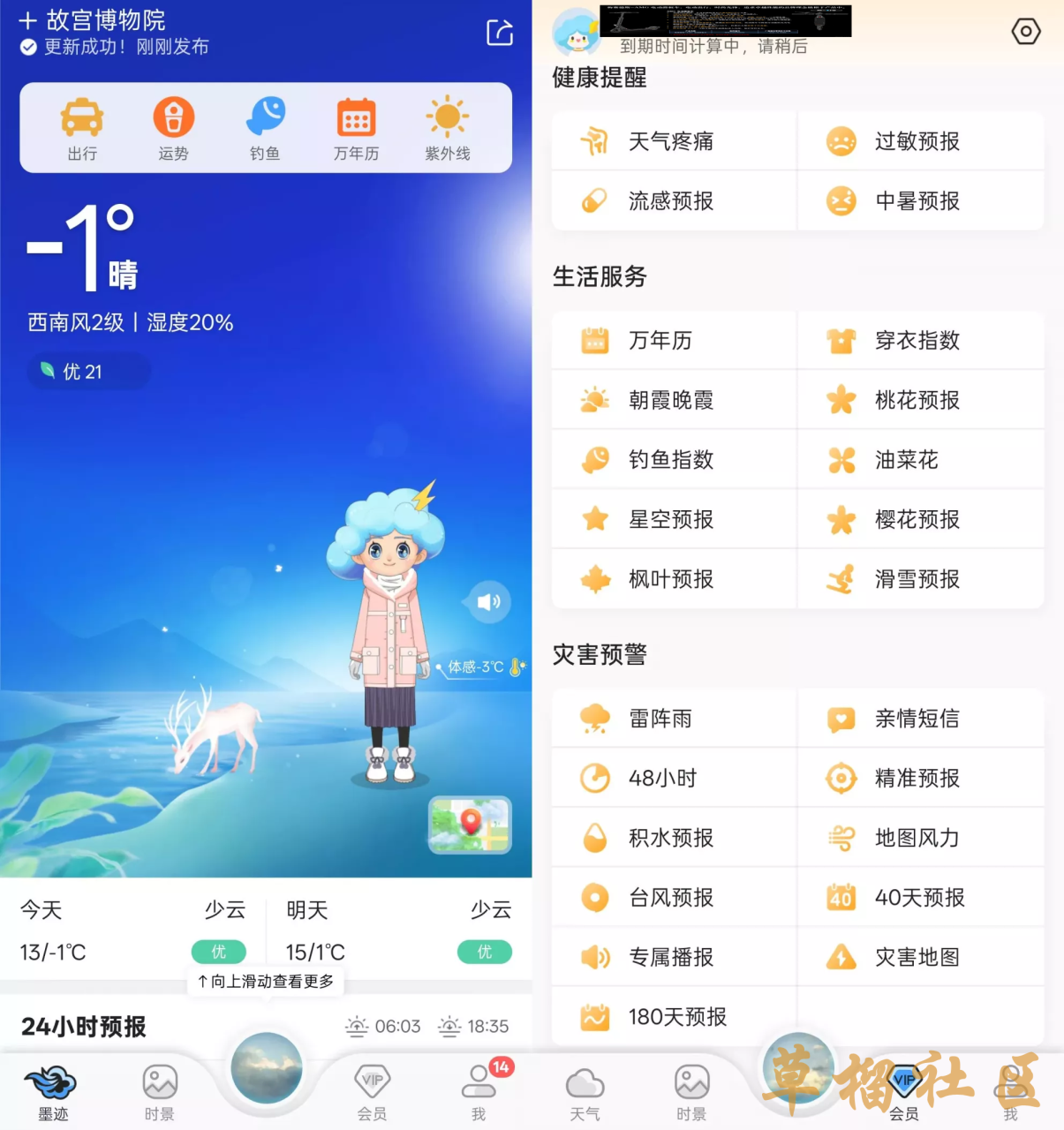Open 过敏预报 allergy forecast

click(918, 141)
